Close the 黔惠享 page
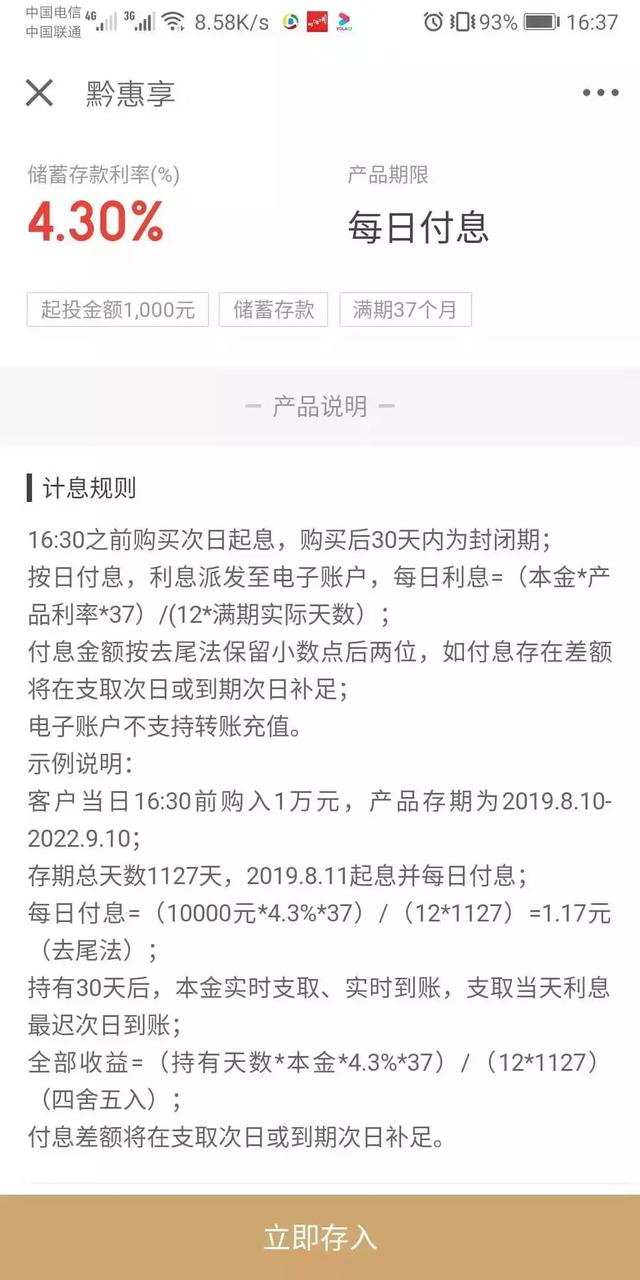 (x=39, y=93)
